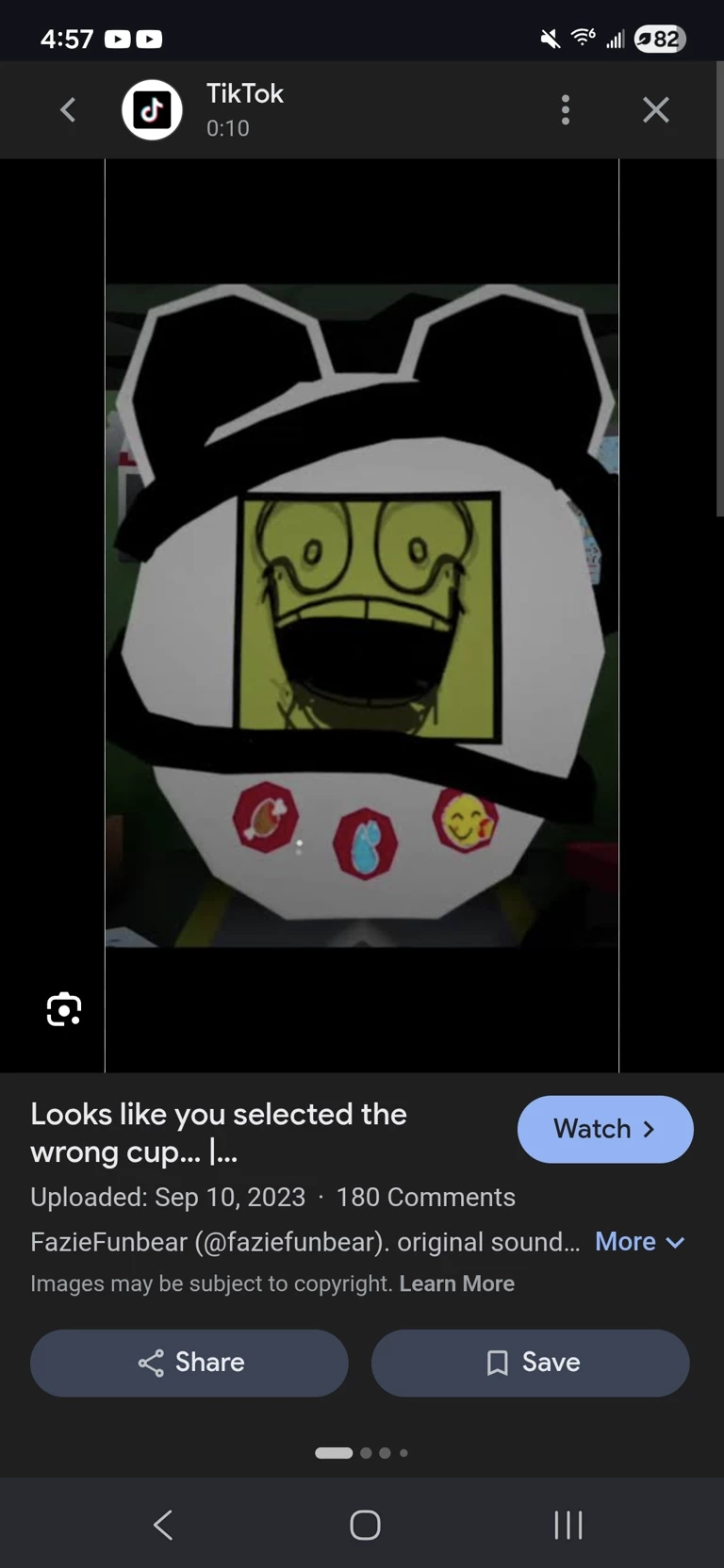Open the TikTok video image
Image resolution: width=724 pixels, height=1568 pixels.
[x=362, y=615]
